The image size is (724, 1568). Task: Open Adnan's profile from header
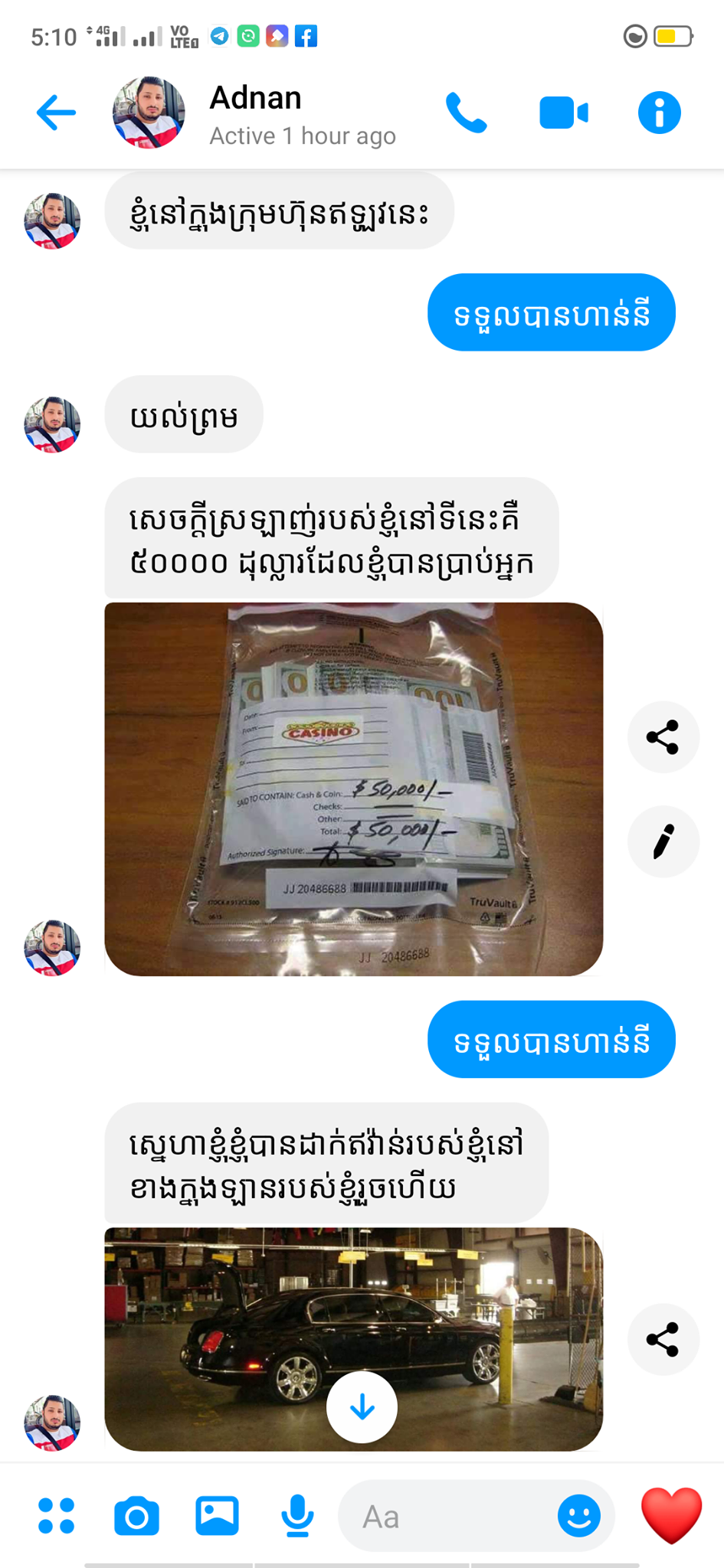[256, 113]
